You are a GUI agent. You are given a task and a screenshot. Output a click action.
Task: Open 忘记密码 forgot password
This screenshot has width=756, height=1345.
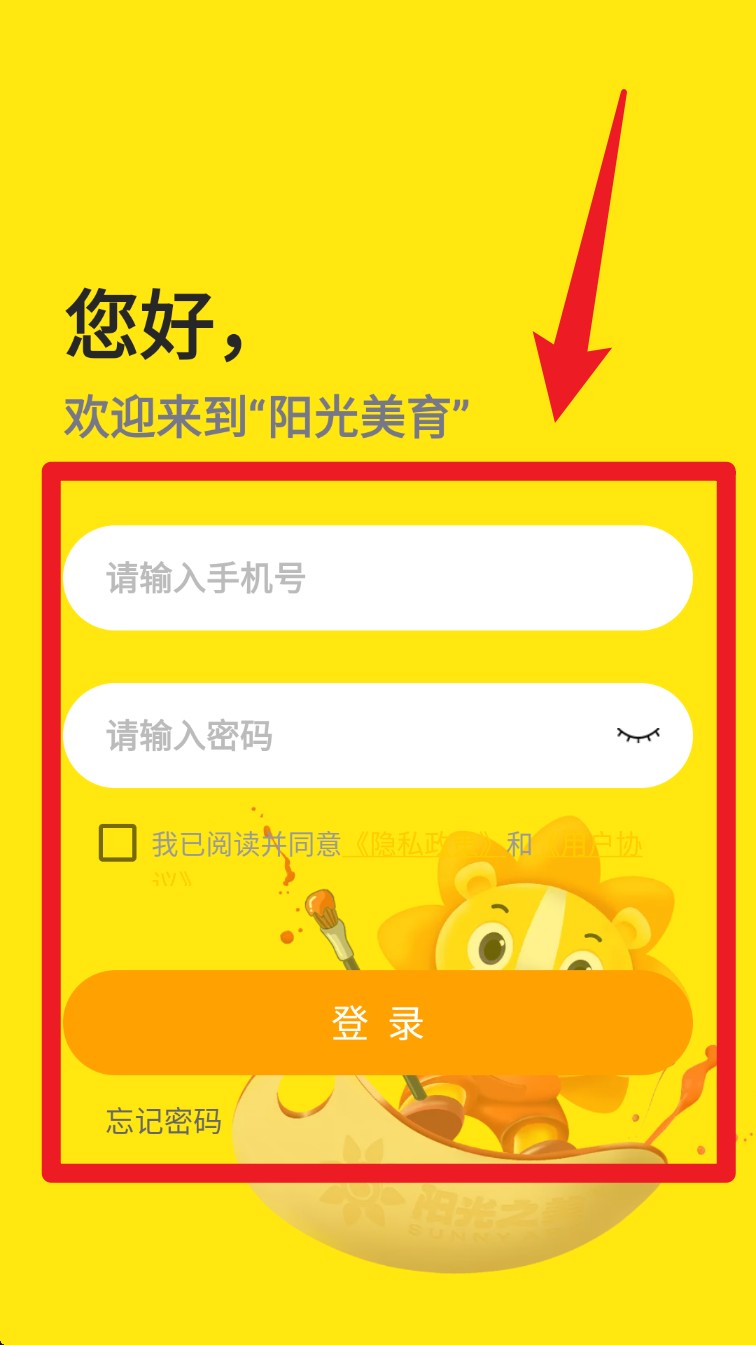click(x=163, y=1121)
